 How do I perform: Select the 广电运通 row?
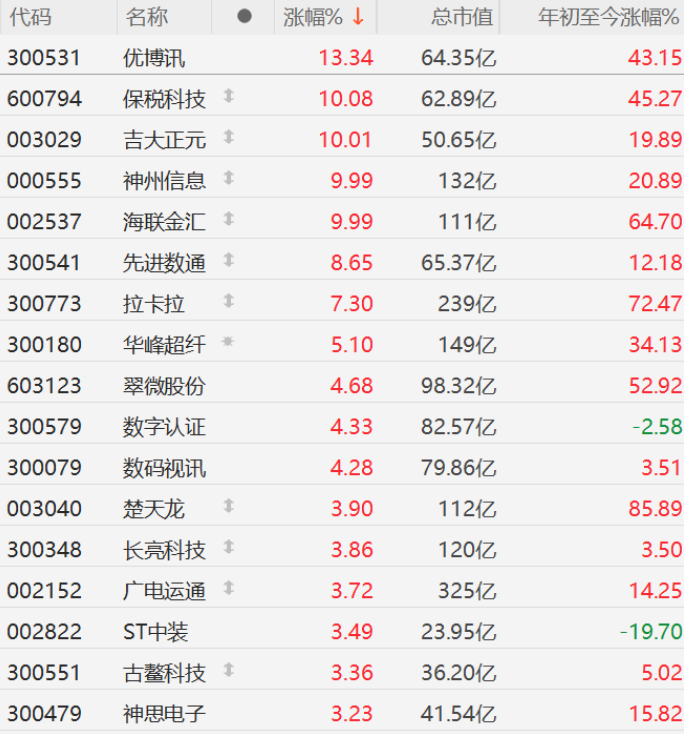[164, 591]
